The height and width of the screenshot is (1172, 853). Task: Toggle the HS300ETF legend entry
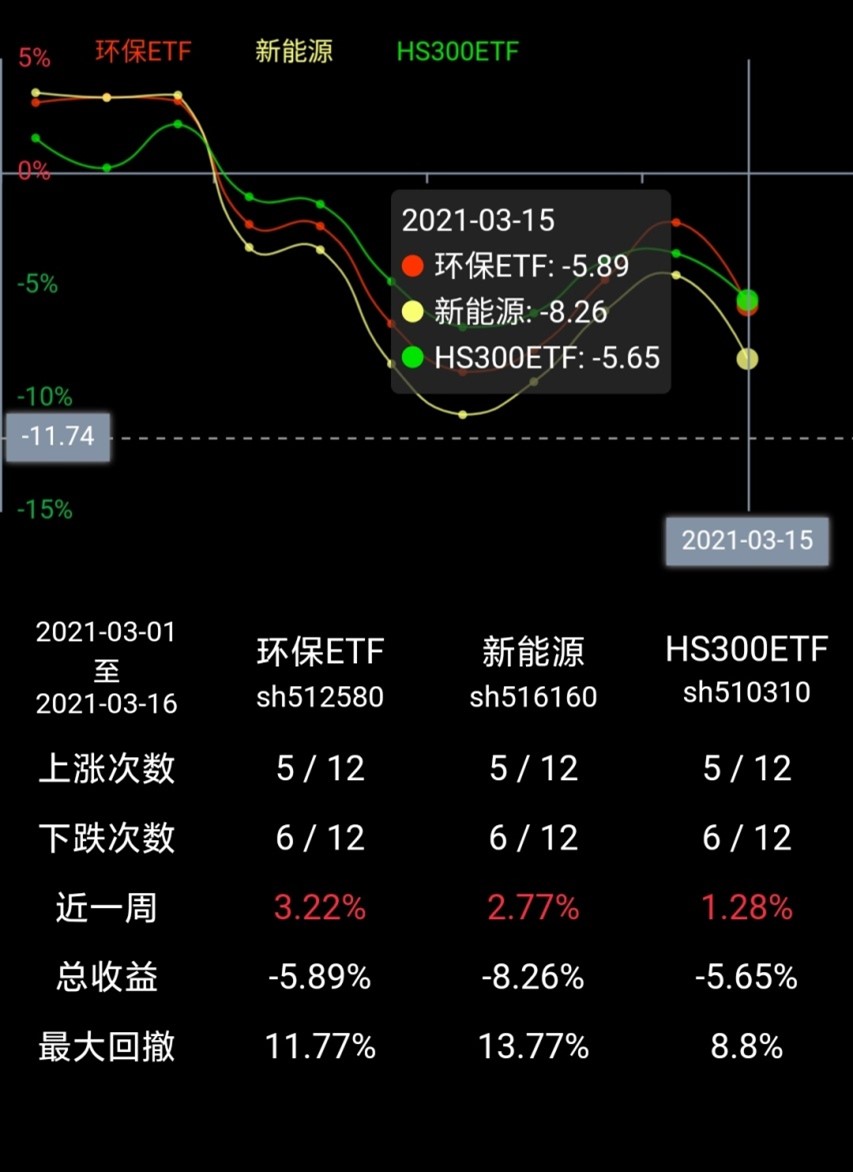(x=457, y=51)
